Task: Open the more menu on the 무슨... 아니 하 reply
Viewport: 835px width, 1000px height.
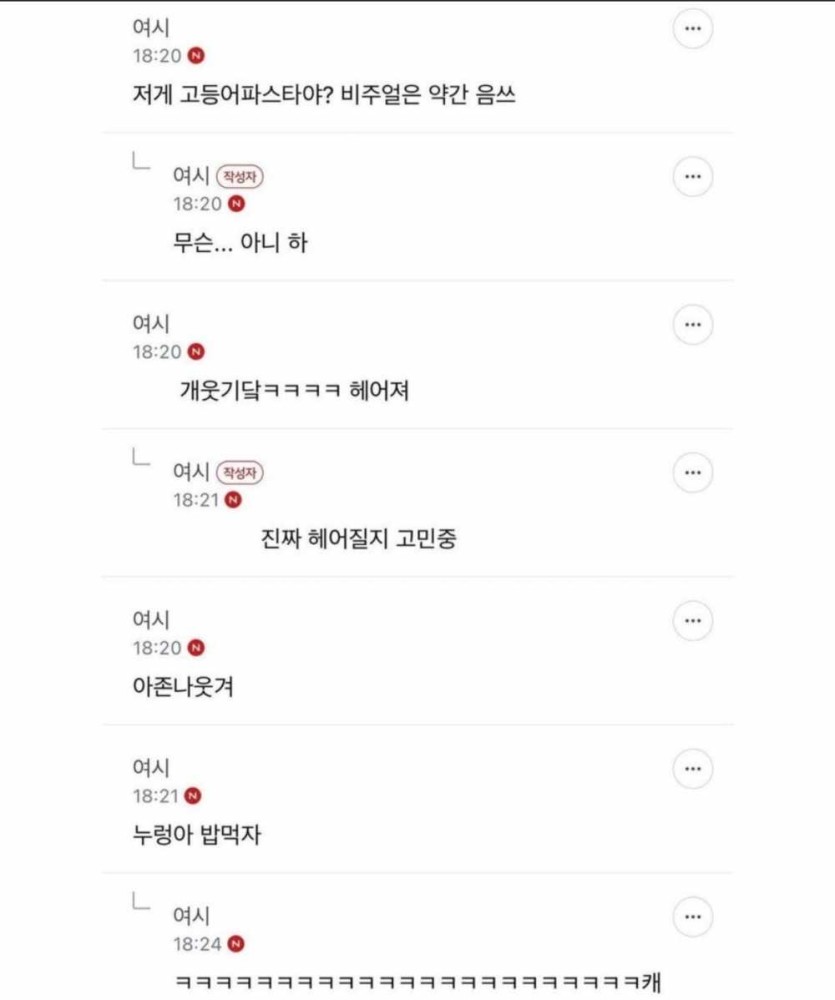Action: tap(692, 177)
